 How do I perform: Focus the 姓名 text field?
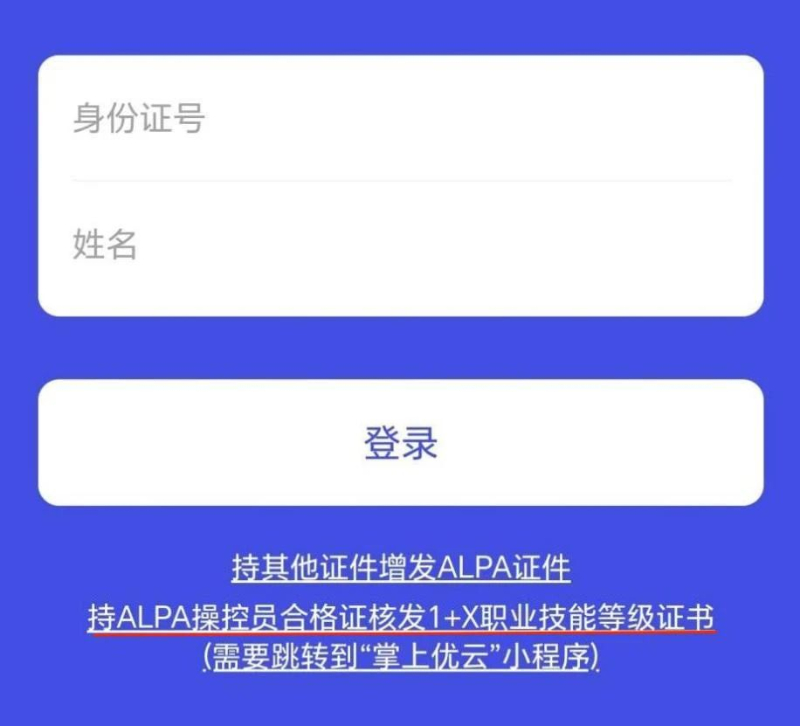[x=400, y=245]
